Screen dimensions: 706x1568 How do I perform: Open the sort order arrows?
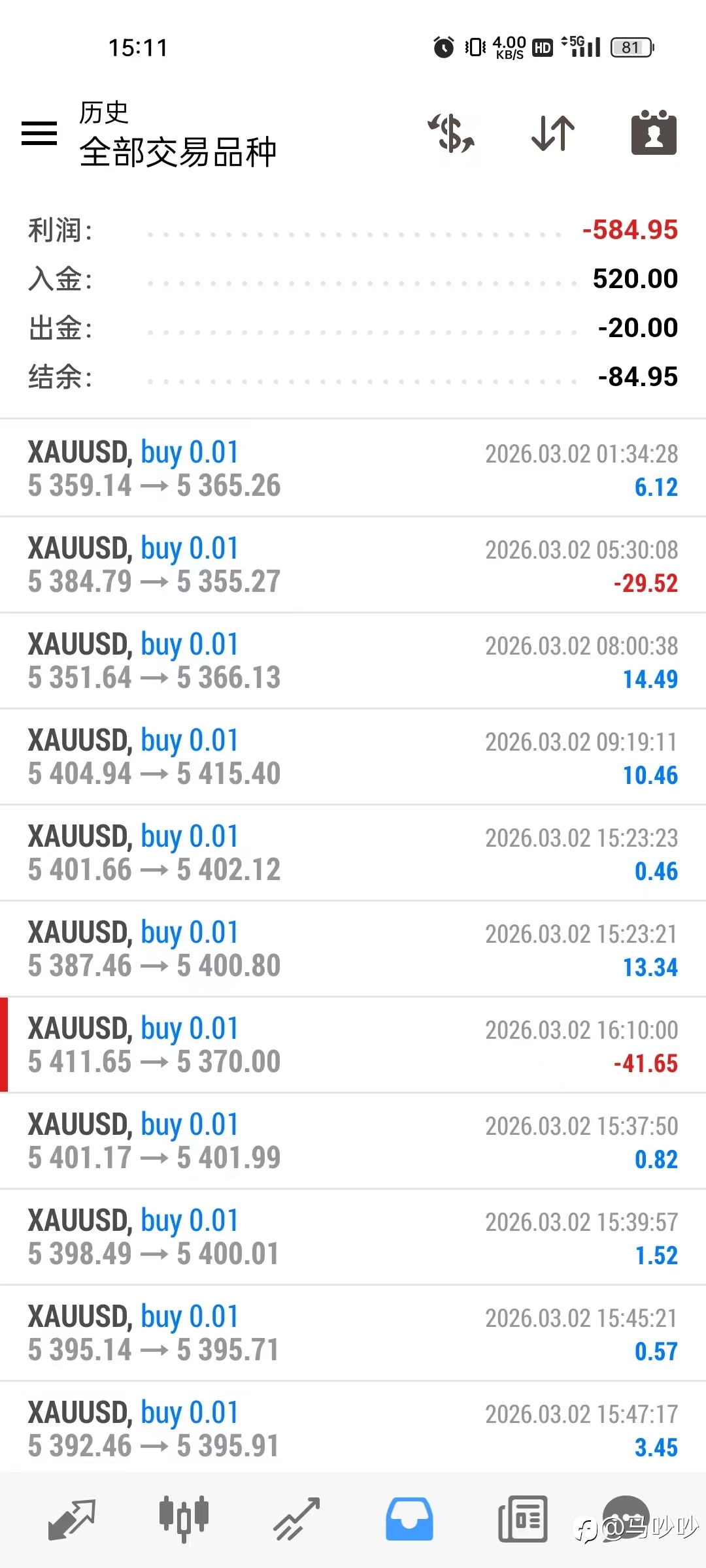(553, 133)
